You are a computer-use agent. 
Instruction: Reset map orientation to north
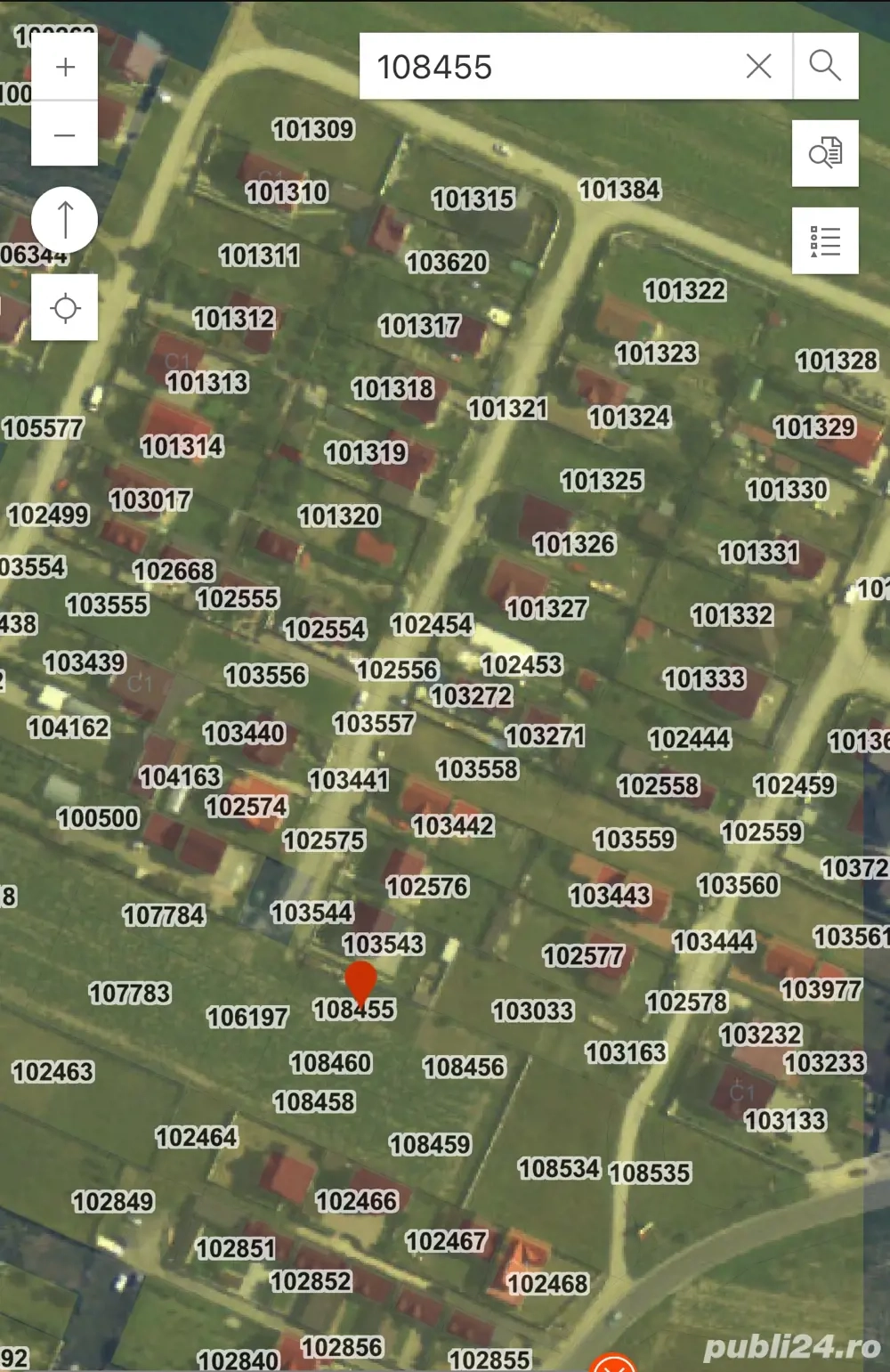coord(65,220)
